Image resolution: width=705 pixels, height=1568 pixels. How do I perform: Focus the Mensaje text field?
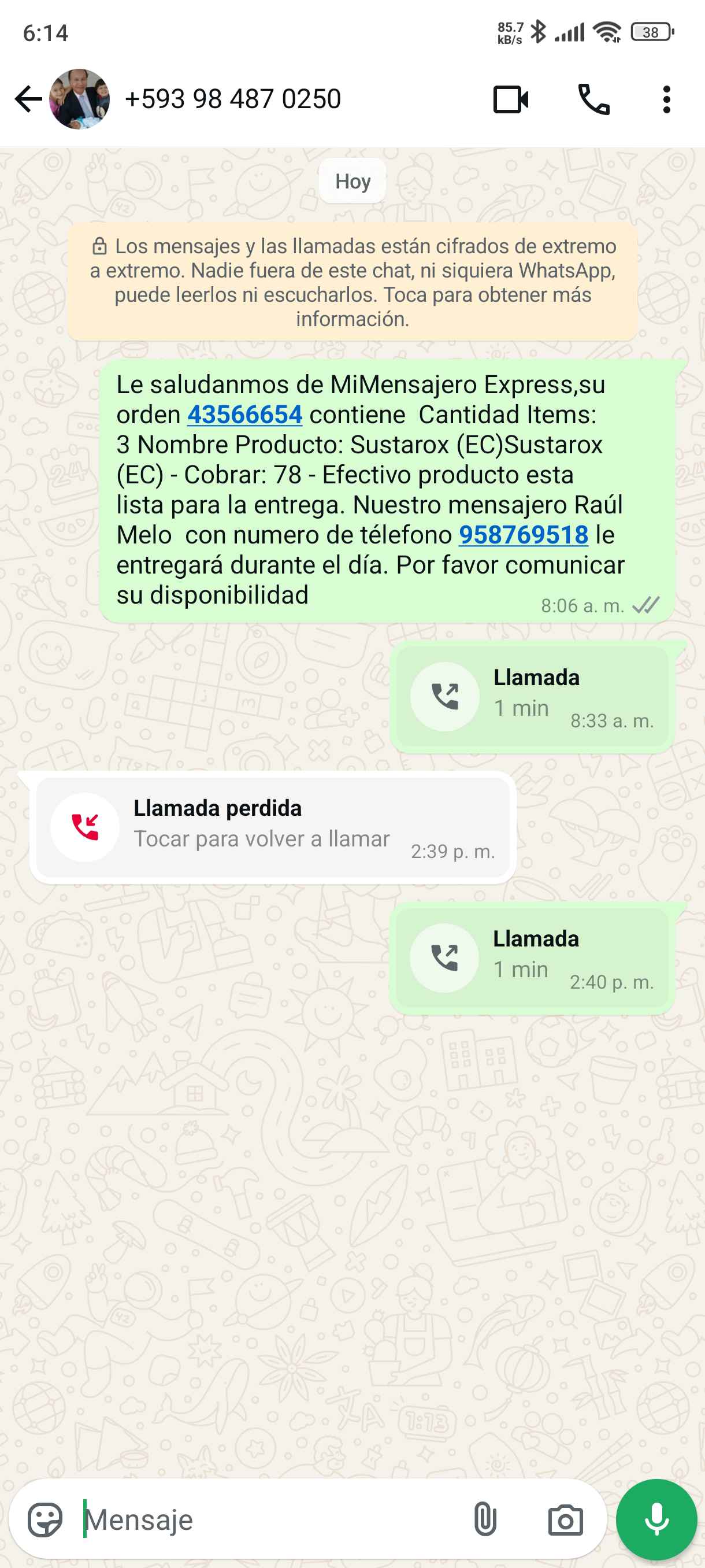pos(268,1520)
